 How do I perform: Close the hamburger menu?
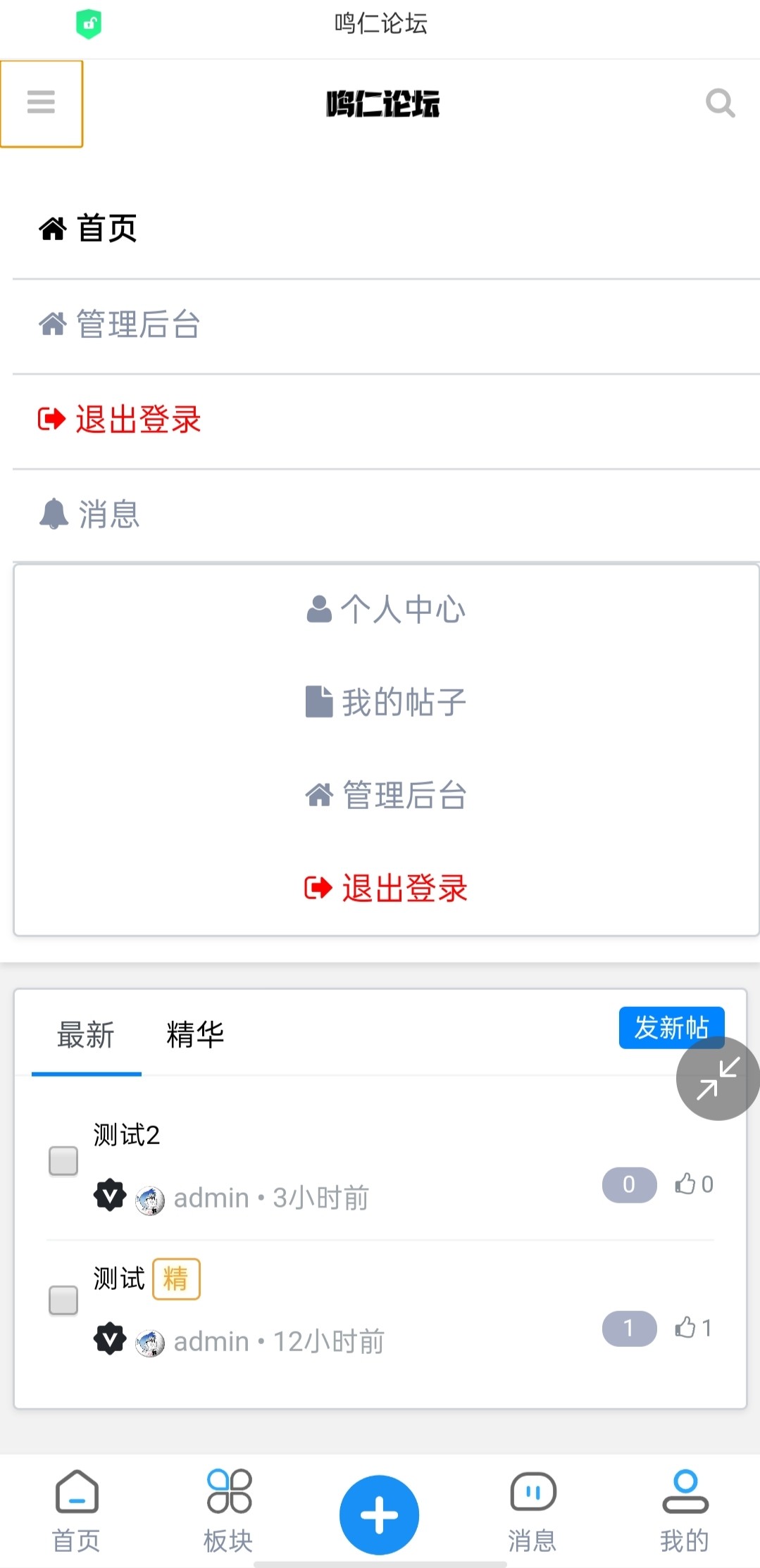tap(41, 104)
